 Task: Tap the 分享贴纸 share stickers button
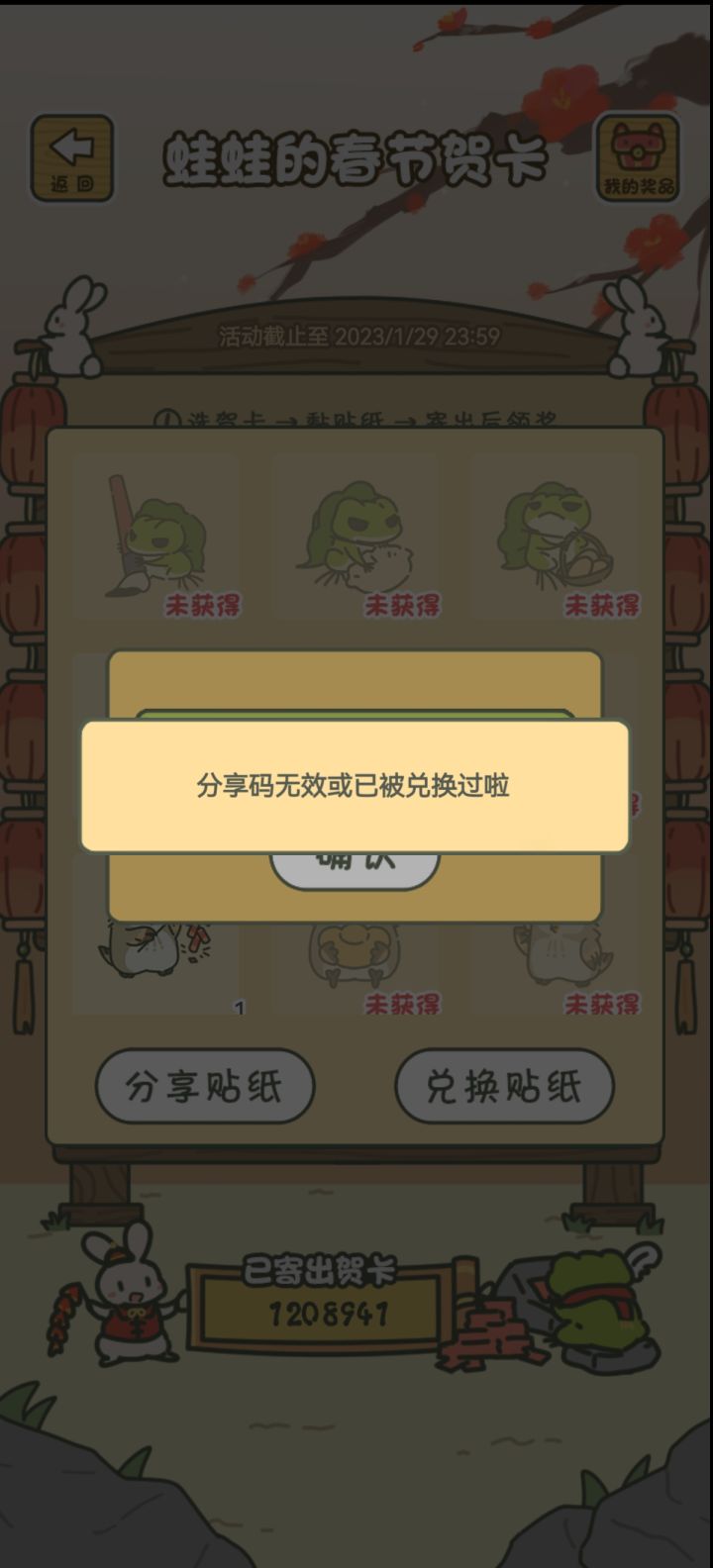click(x=203, y=1086)
